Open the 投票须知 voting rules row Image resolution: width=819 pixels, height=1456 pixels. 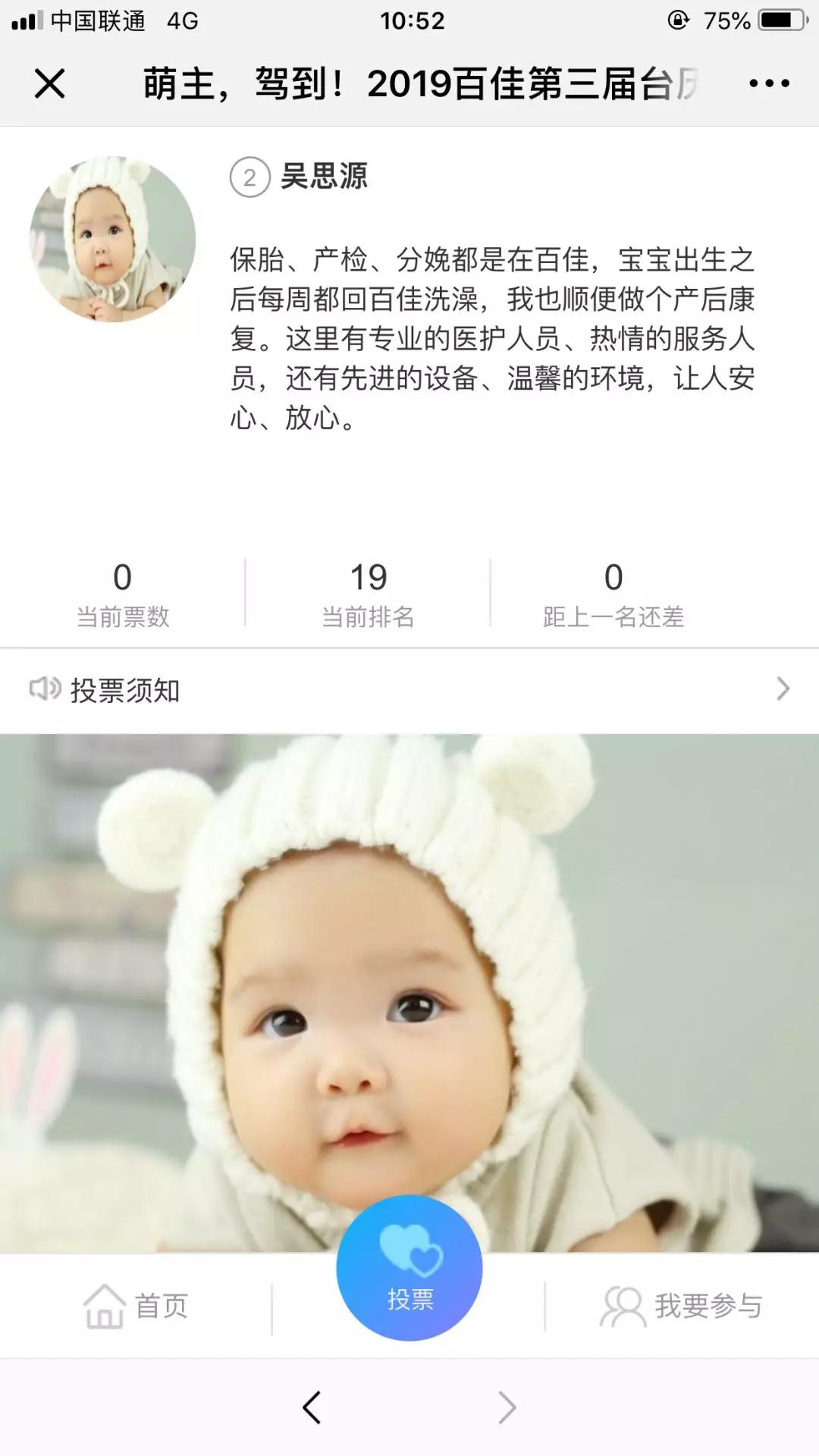point(409,690)
